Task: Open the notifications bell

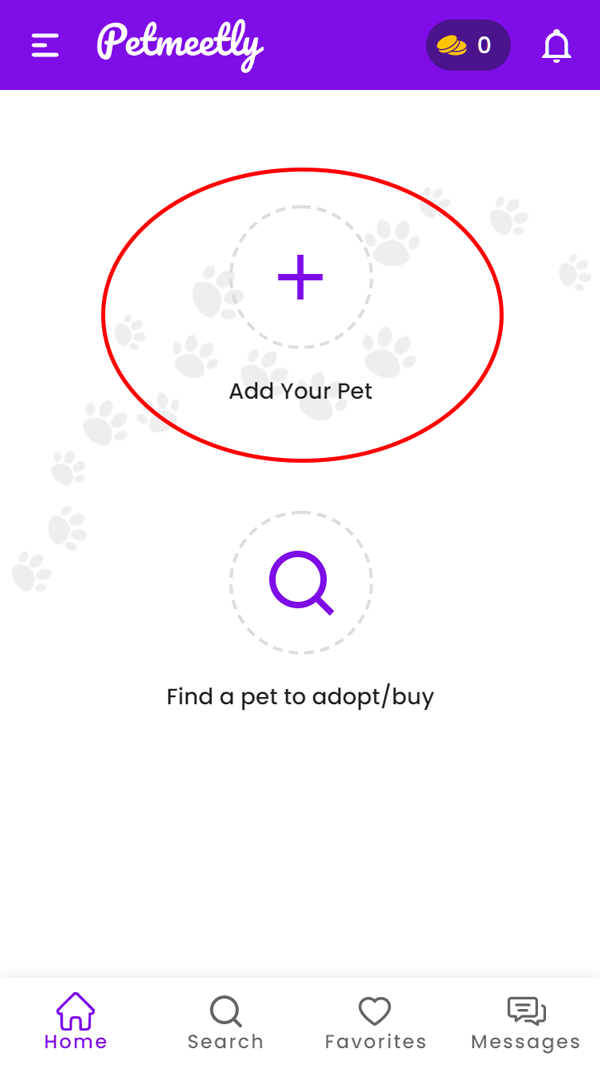Action: pos(556,46)
